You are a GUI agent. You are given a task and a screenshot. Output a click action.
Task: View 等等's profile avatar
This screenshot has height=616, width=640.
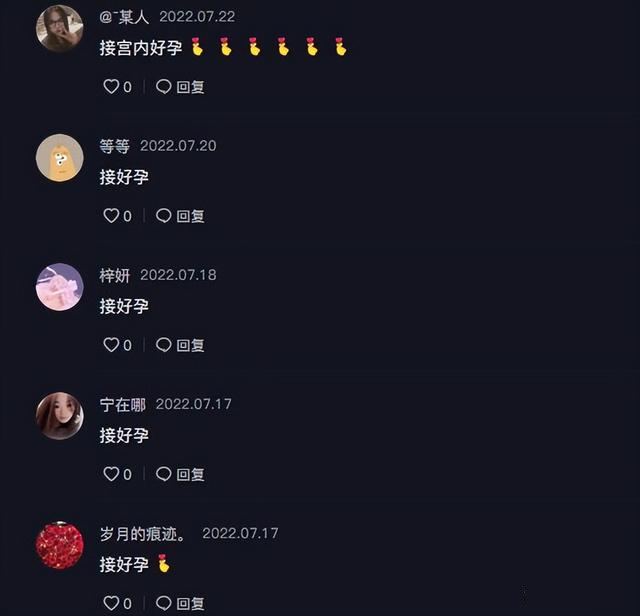[x=59, y=157]
